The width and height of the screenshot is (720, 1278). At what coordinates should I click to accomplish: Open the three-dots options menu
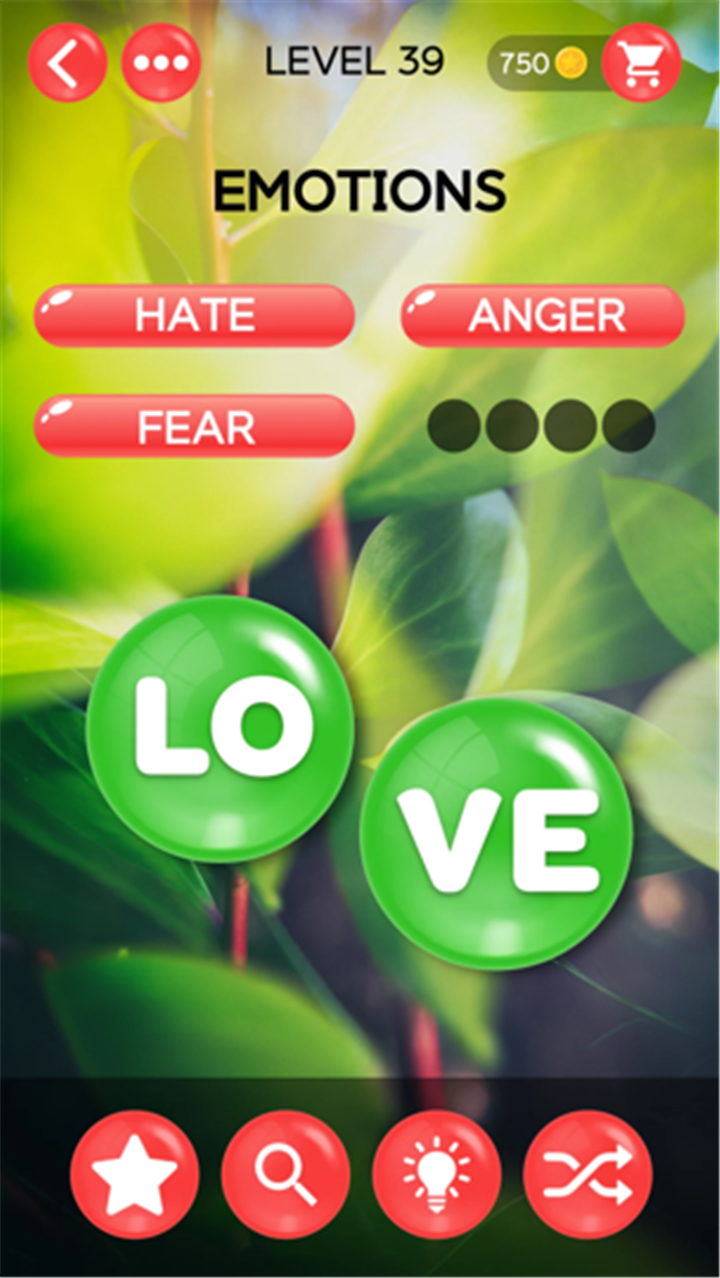point(161,63)
